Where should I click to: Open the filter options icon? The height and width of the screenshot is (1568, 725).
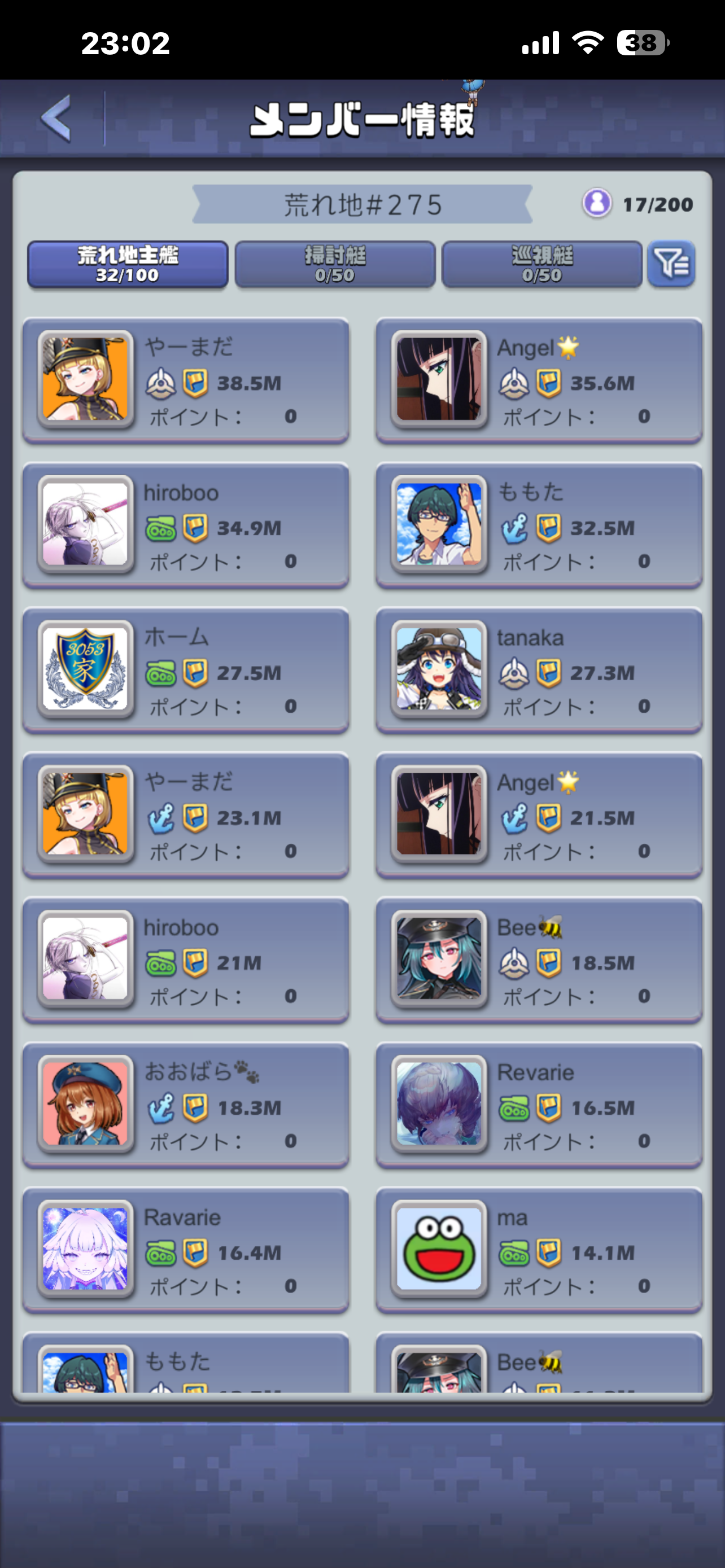[671, 264]
